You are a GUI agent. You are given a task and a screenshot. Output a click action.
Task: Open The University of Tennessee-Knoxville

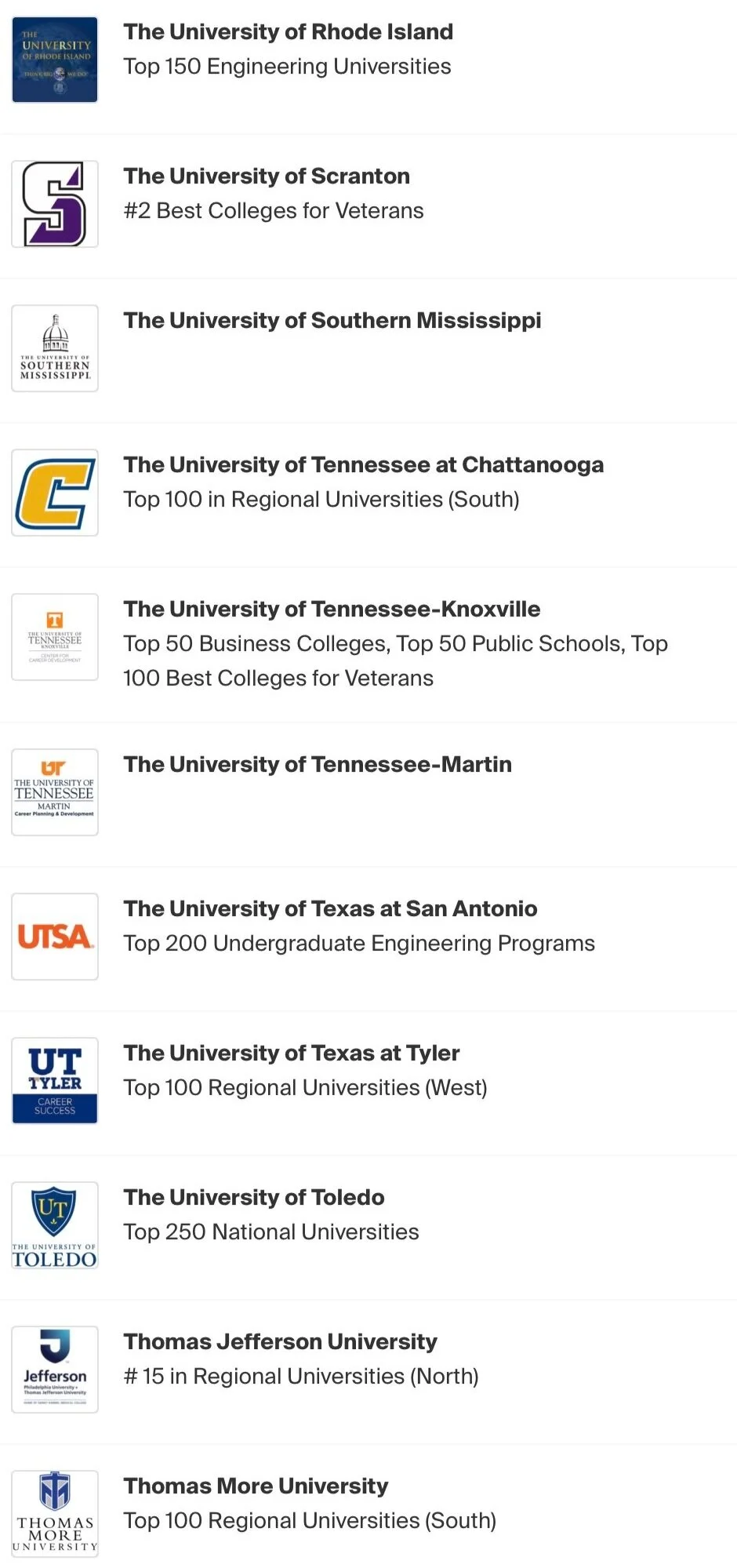(x=332, y=610)
